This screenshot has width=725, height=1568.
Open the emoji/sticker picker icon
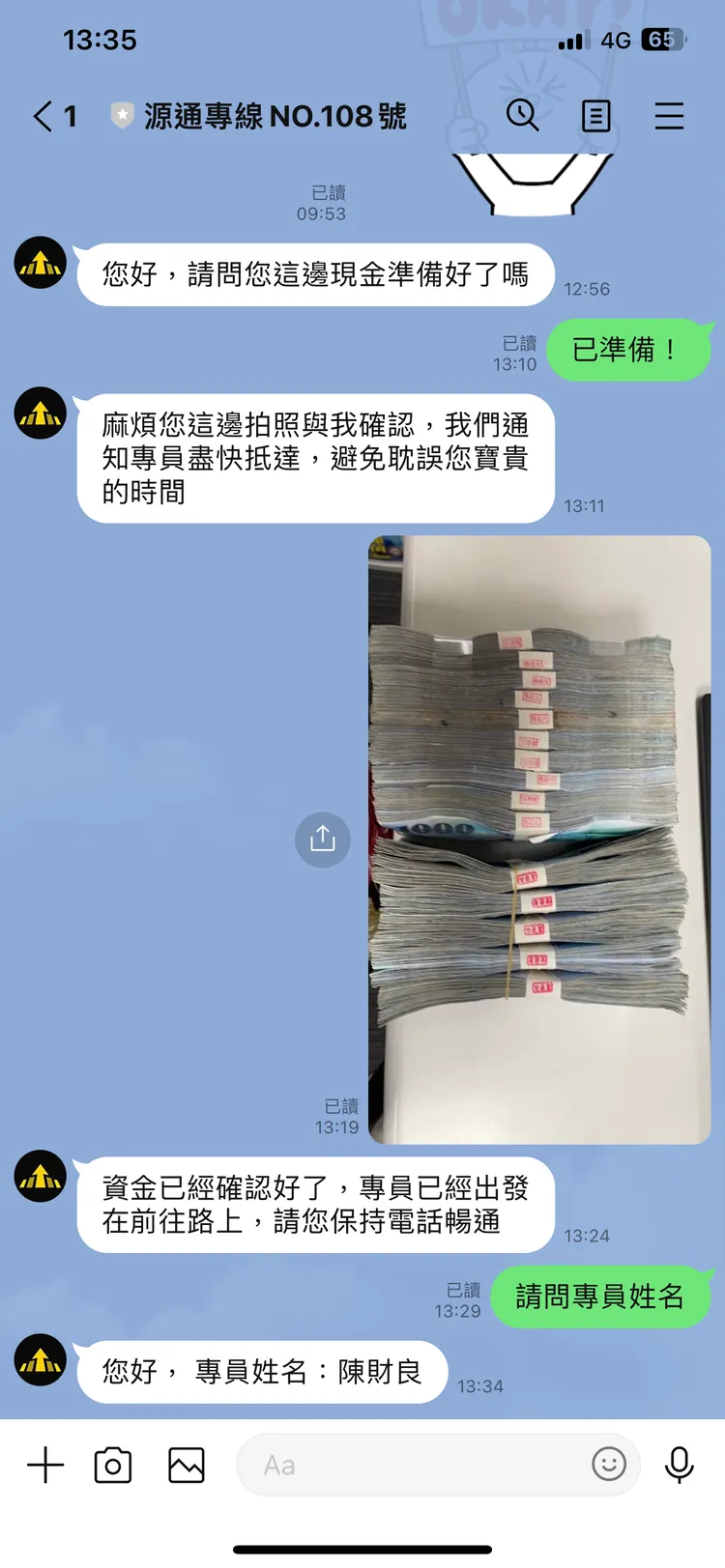609,1465
